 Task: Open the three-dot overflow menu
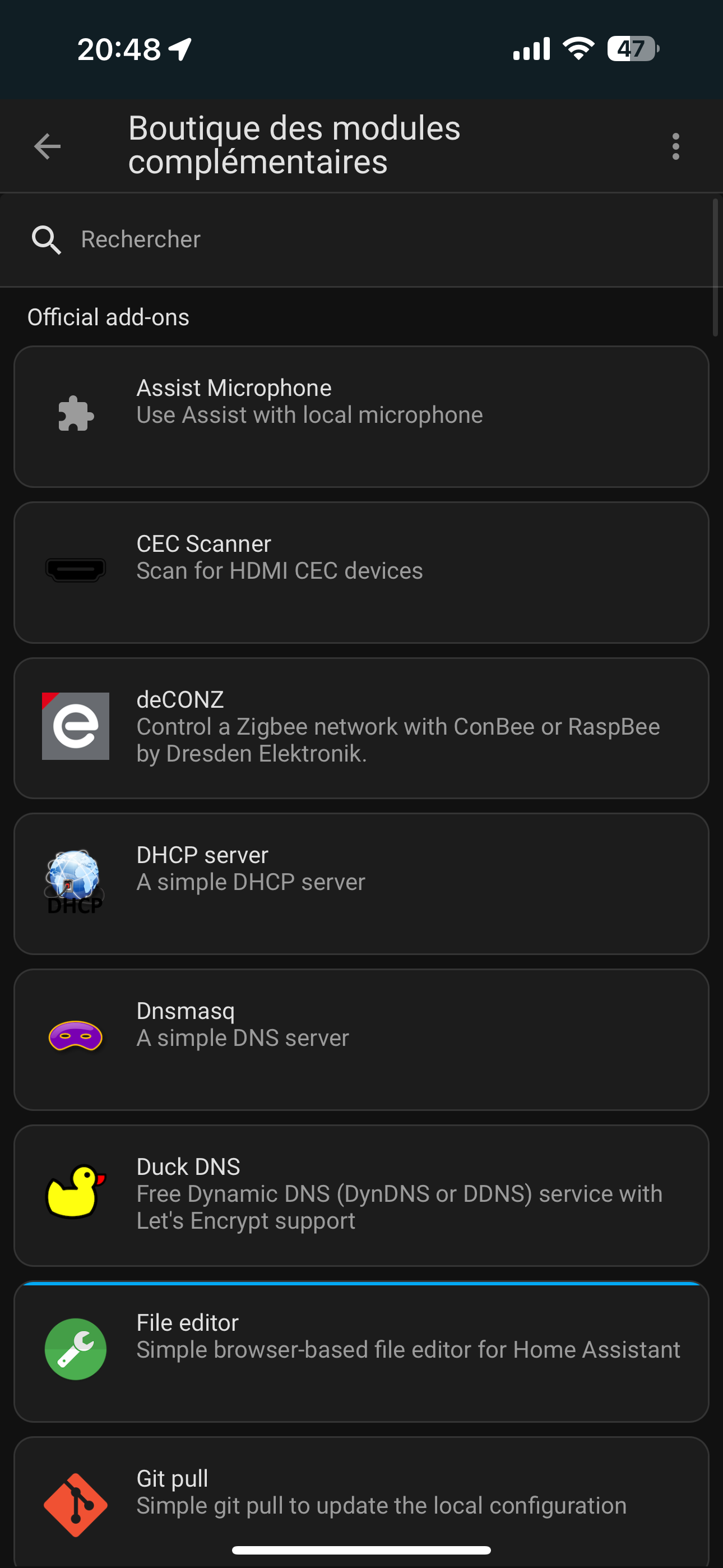[x=675, y=146]
